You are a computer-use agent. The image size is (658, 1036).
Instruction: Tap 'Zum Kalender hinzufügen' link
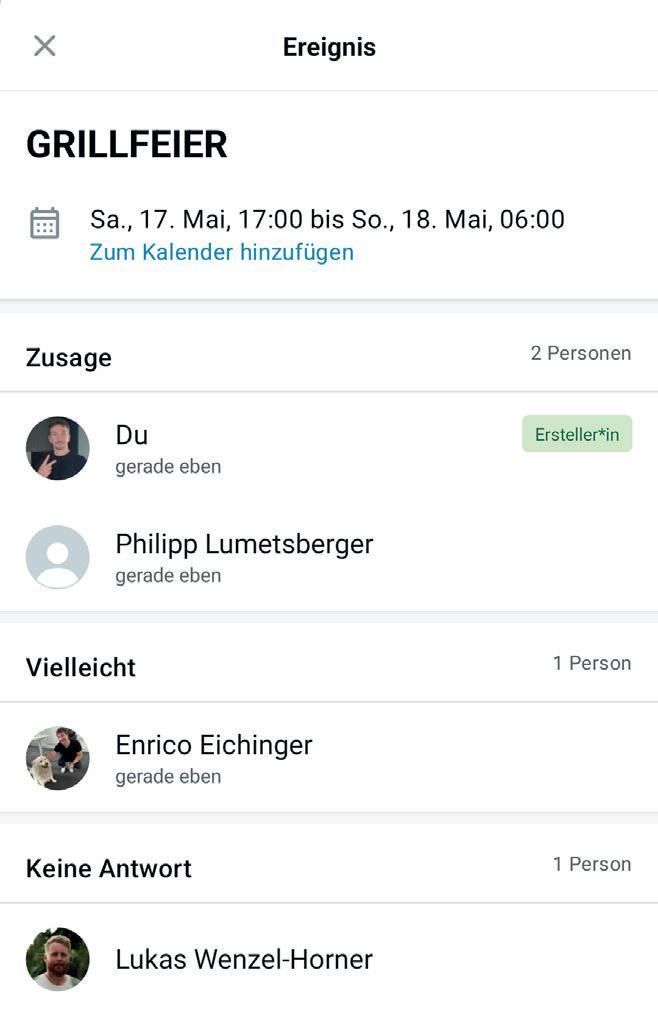[x=221, y=252]
